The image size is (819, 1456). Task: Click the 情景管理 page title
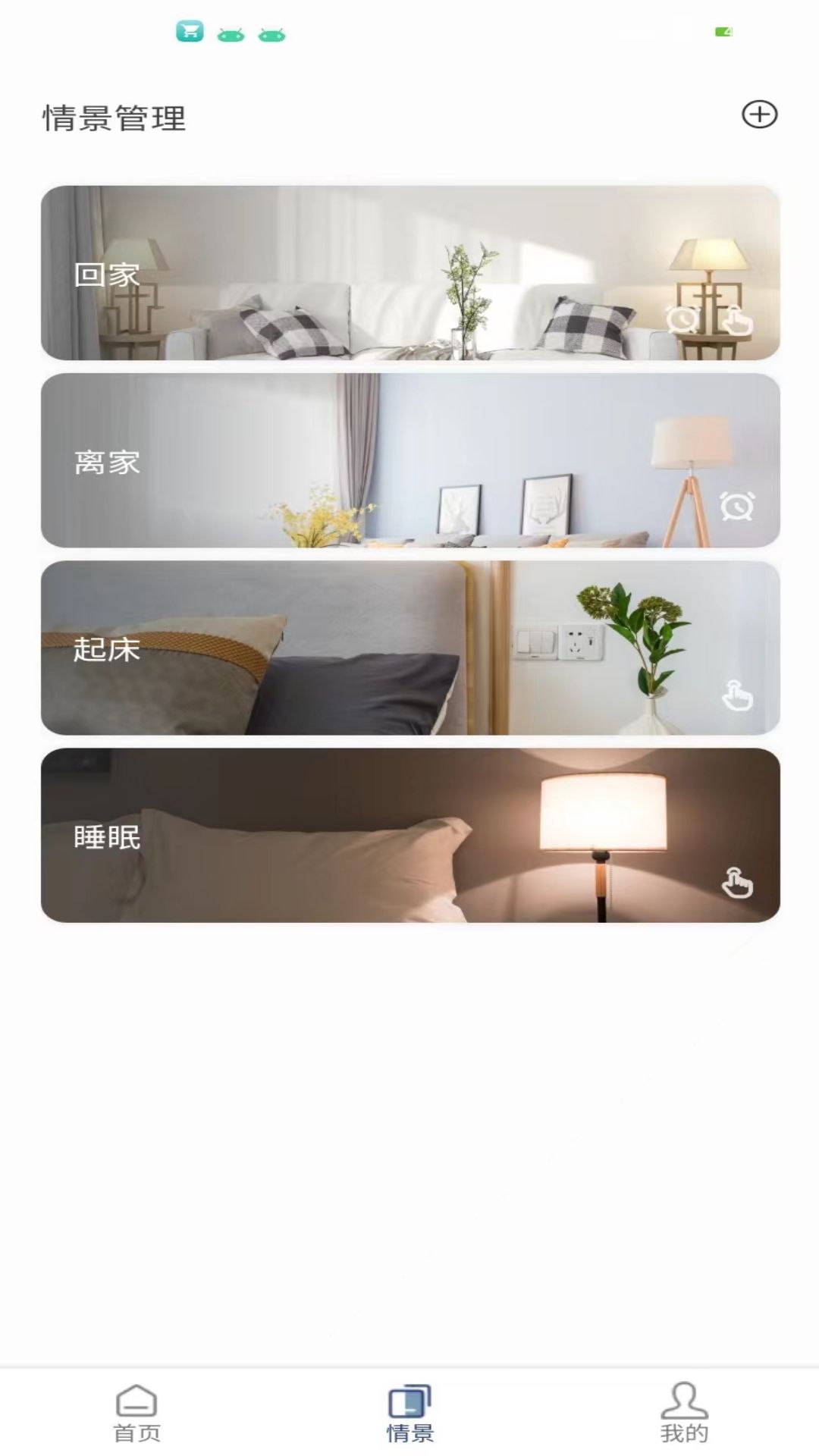tap(114, 118)
